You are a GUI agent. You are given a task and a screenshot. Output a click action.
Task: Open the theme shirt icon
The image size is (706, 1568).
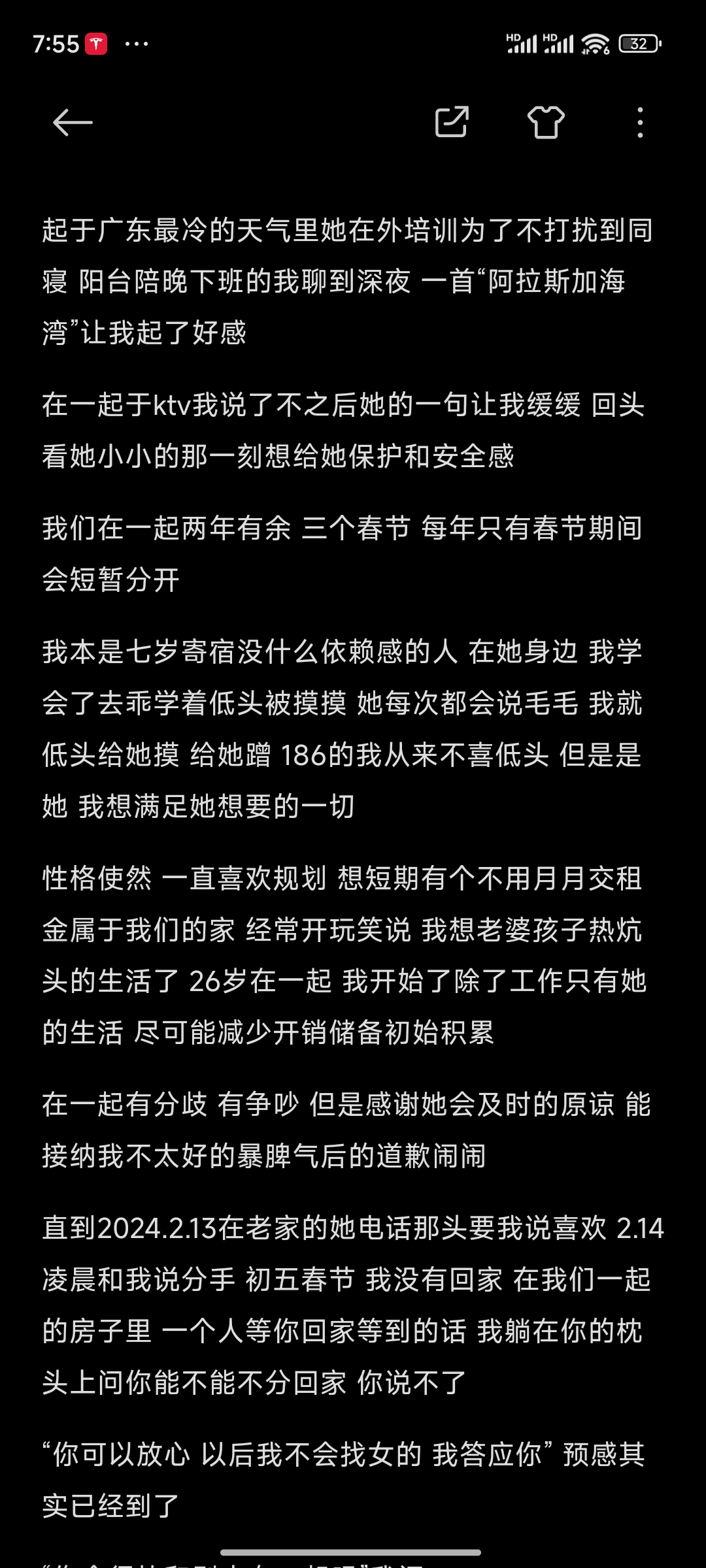pos(546,122)
